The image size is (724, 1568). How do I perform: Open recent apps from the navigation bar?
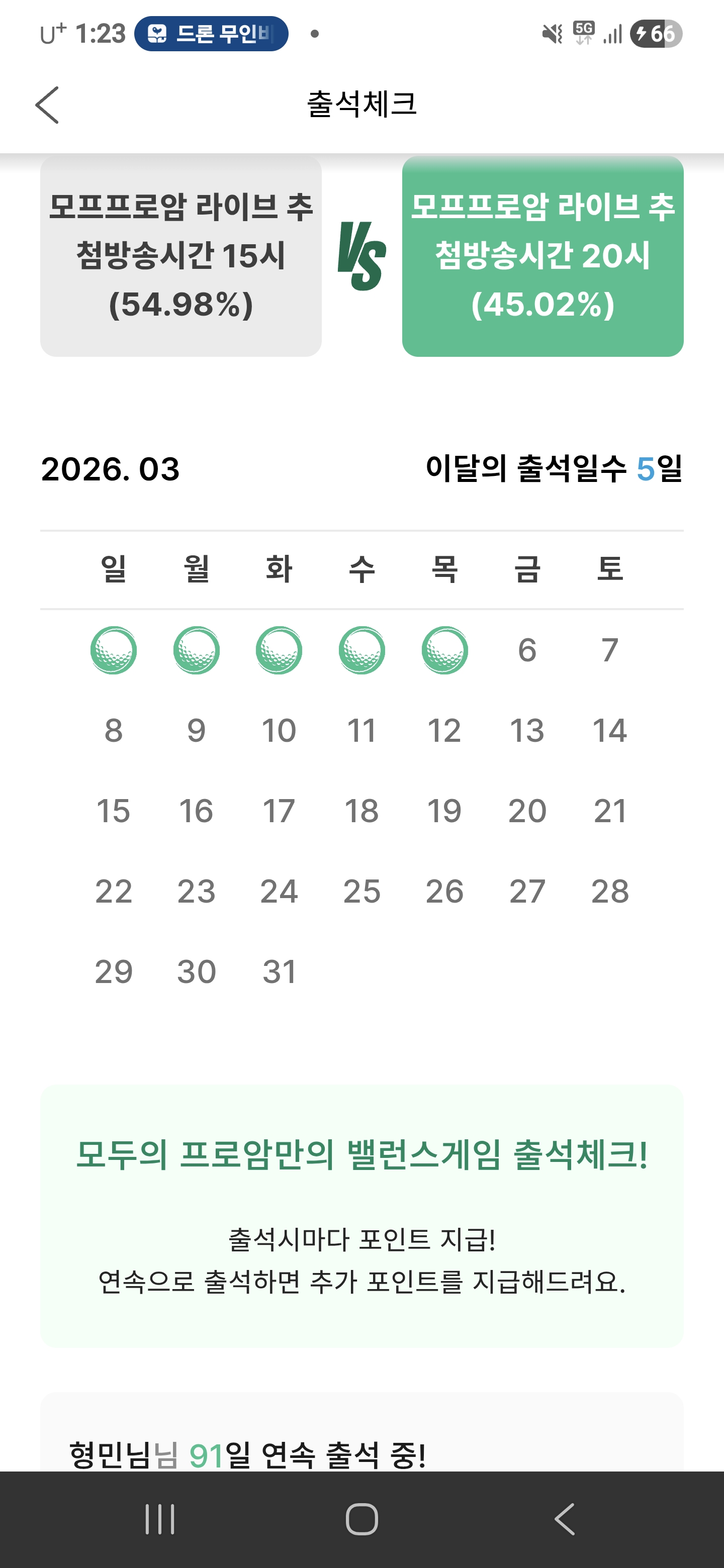160,1519
